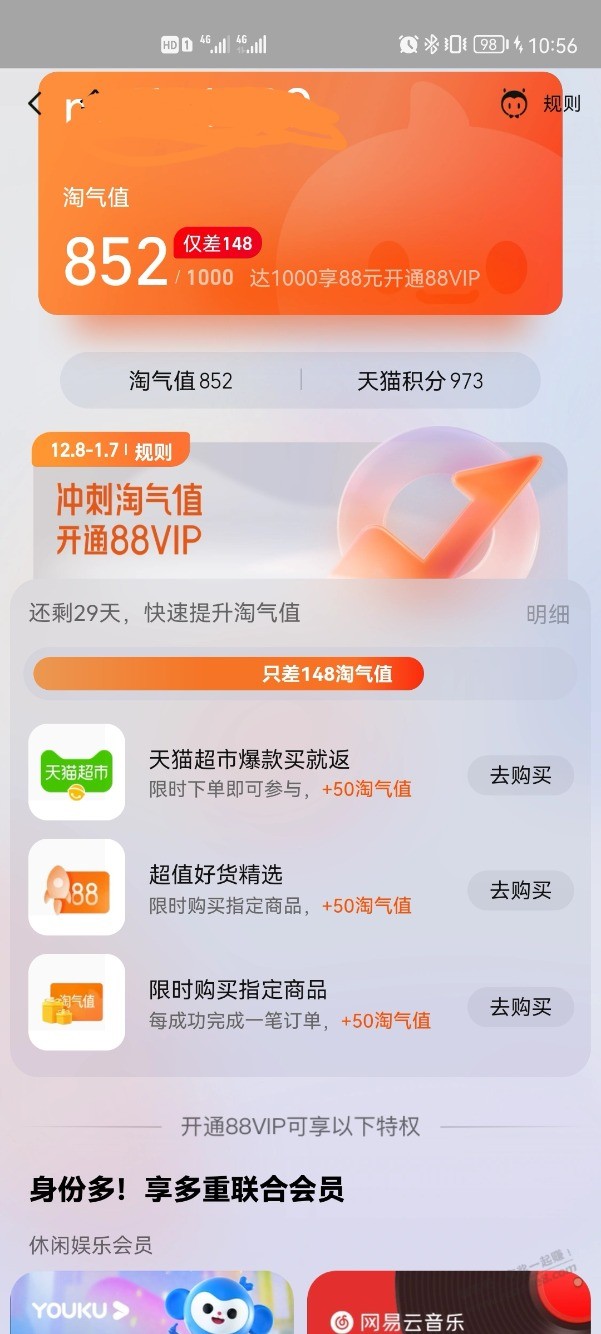This screenshot has width=601, height=1334.
Task: Tap 去购买 for 限时购买指定商品
Action: point(520,1006)
